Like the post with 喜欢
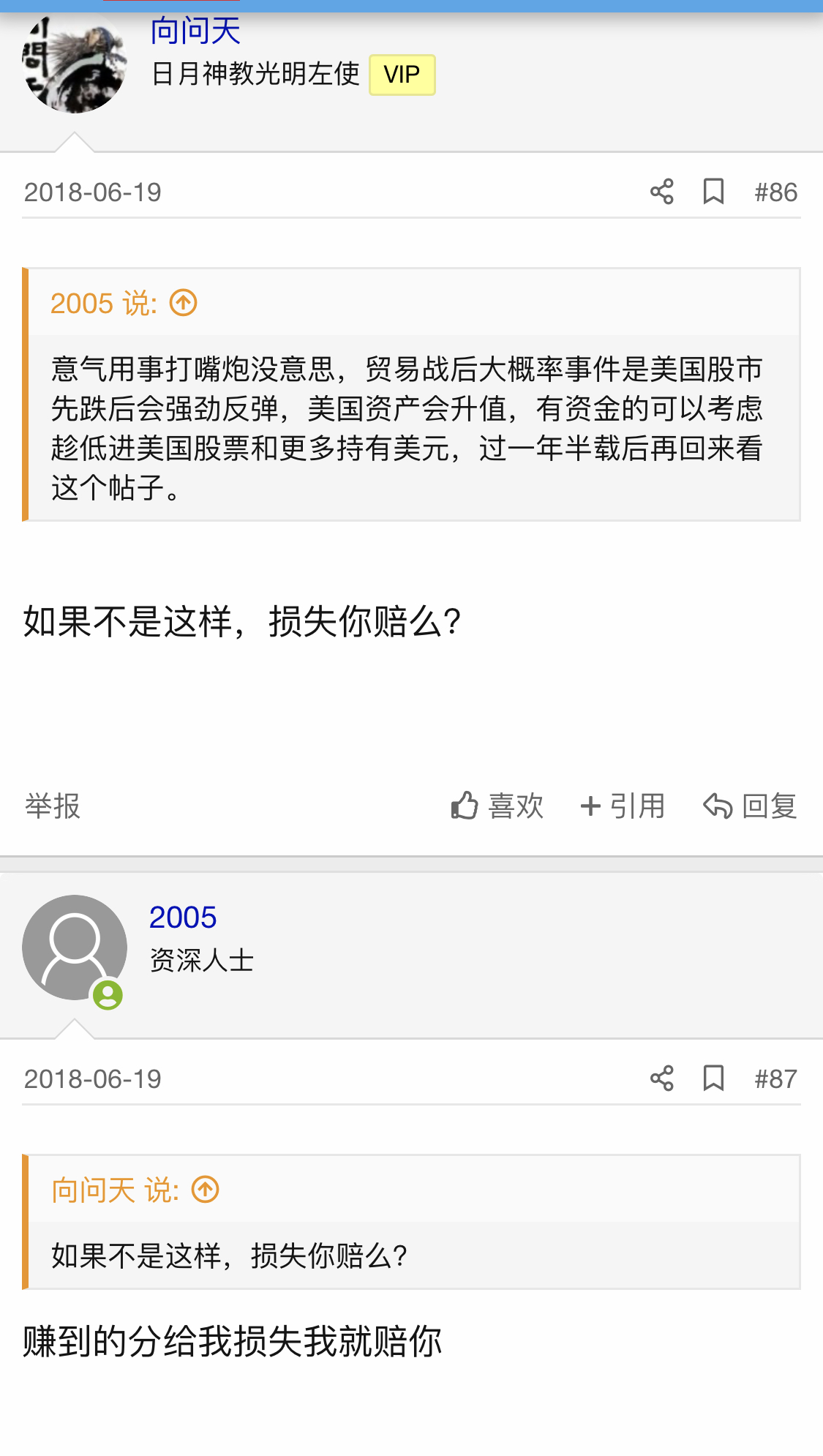Screen dimensions: 823x1456 tap(497, 806)
